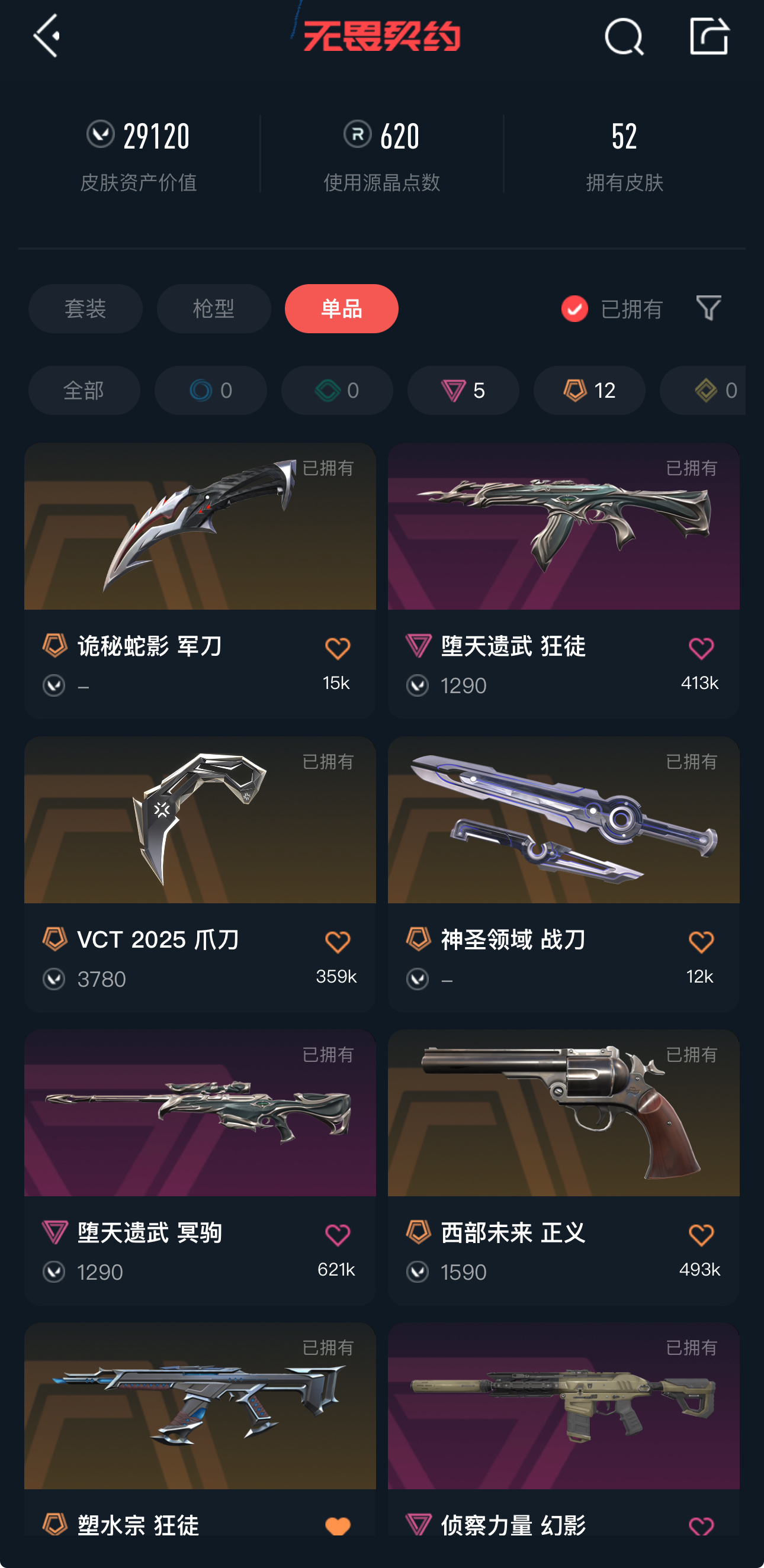
Task: Share this skin collection page
Action: tap(709, 36)
